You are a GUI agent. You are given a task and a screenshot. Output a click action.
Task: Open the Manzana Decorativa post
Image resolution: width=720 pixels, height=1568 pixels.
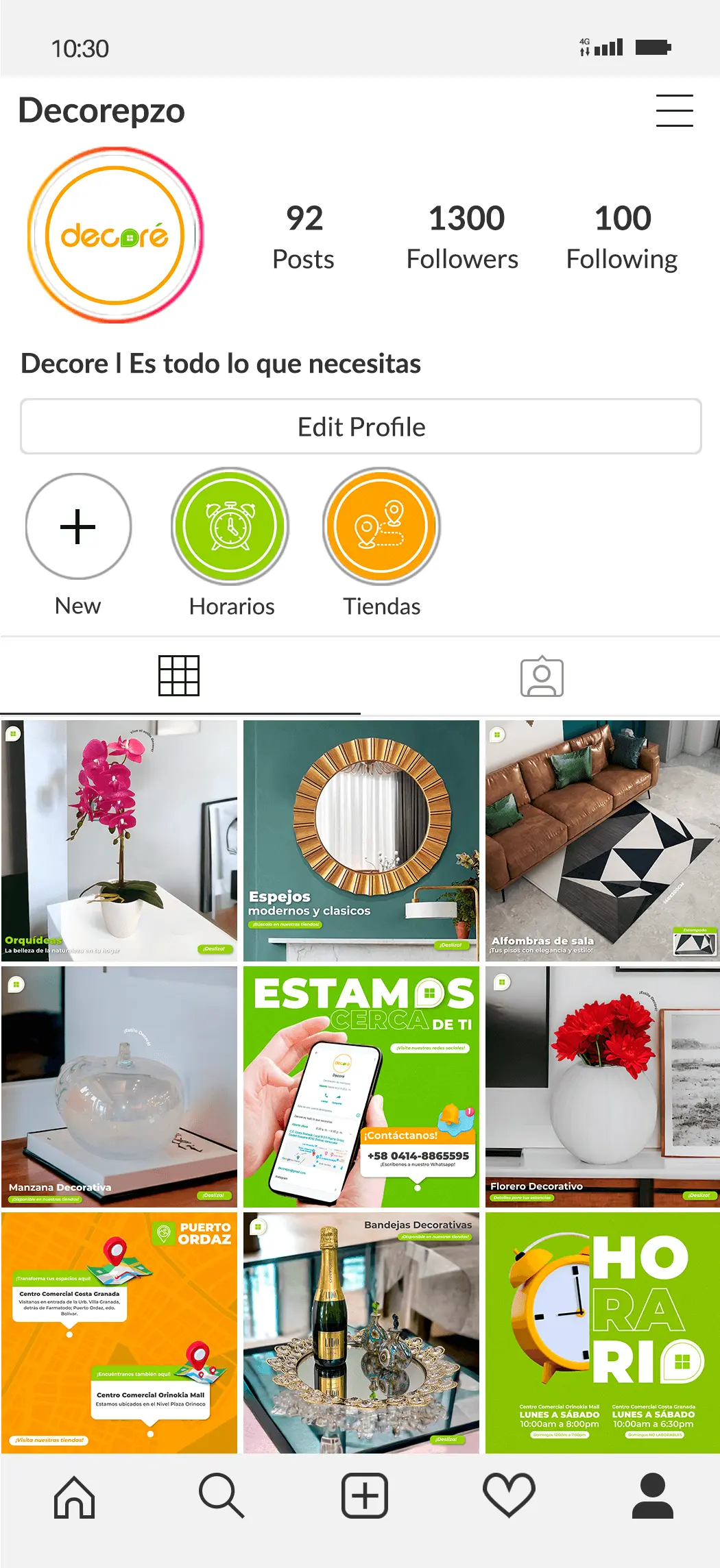click(119, 1087)
